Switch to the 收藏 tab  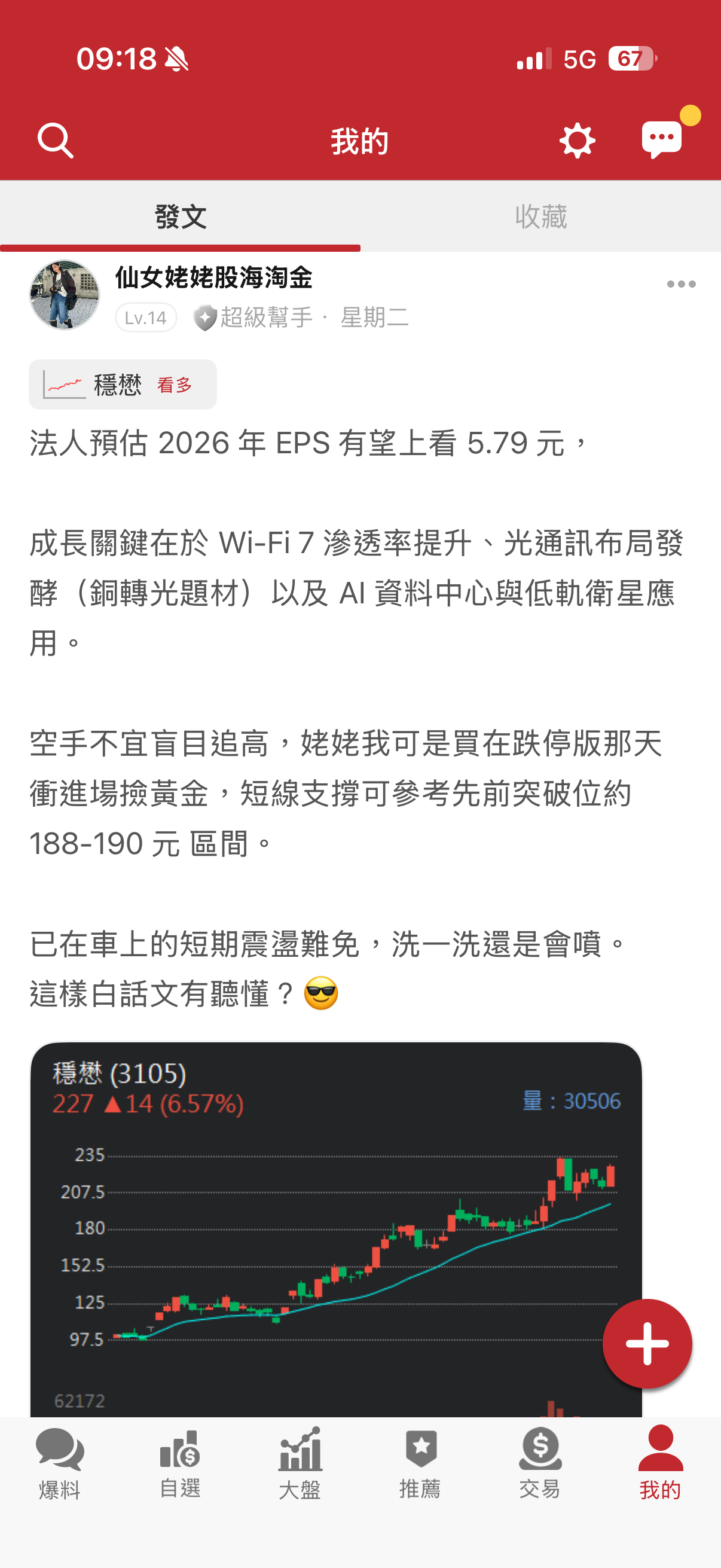[x=540, y=216]
